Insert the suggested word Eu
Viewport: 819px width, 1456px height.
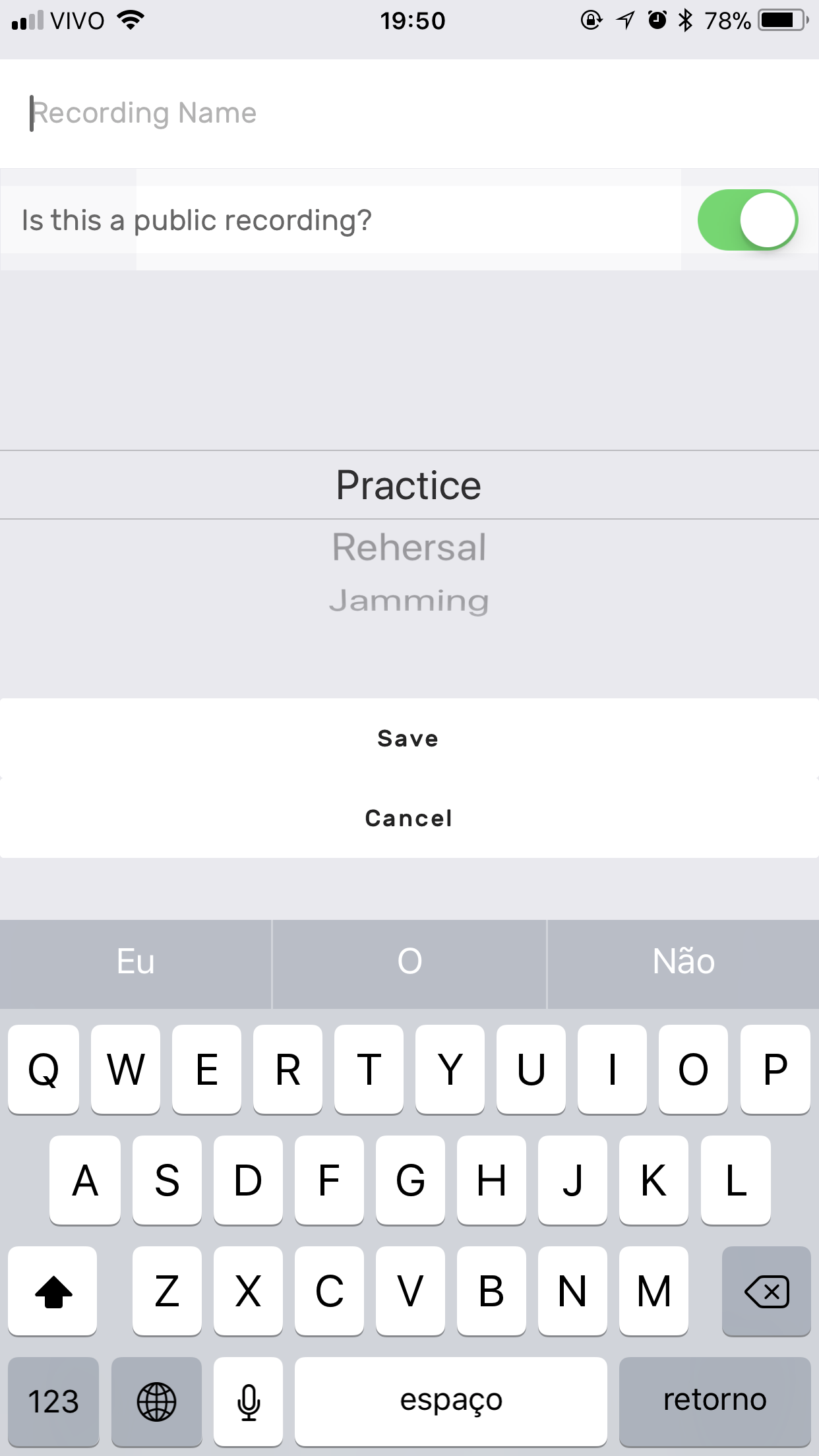pos(136,962)
